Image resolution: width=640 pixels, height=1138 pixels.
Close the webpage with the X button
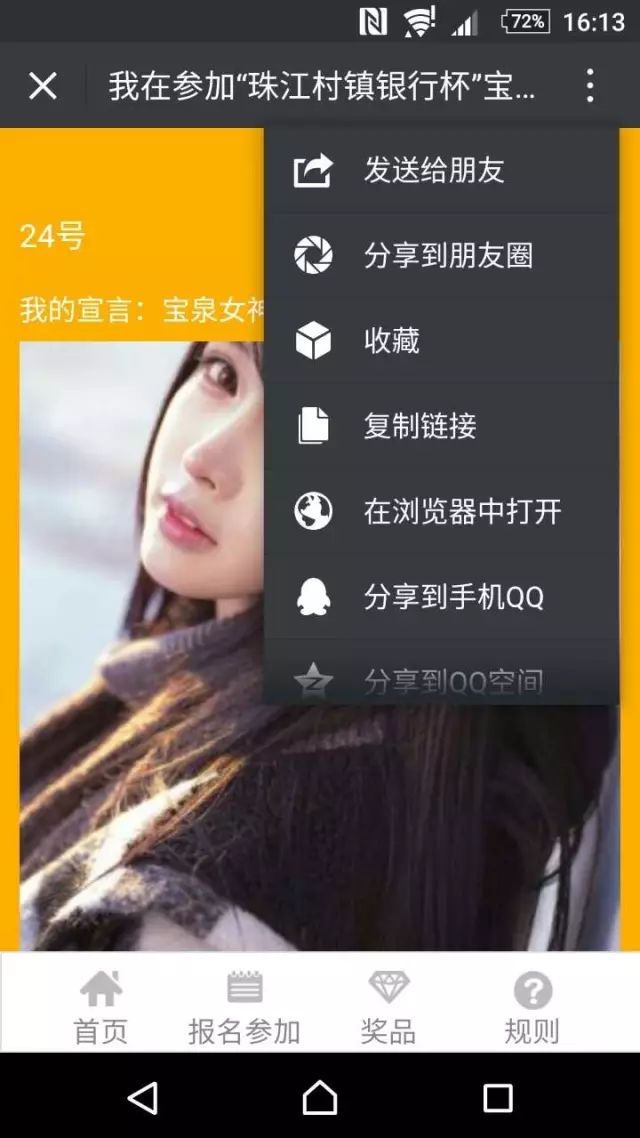(x=43, y=86)
